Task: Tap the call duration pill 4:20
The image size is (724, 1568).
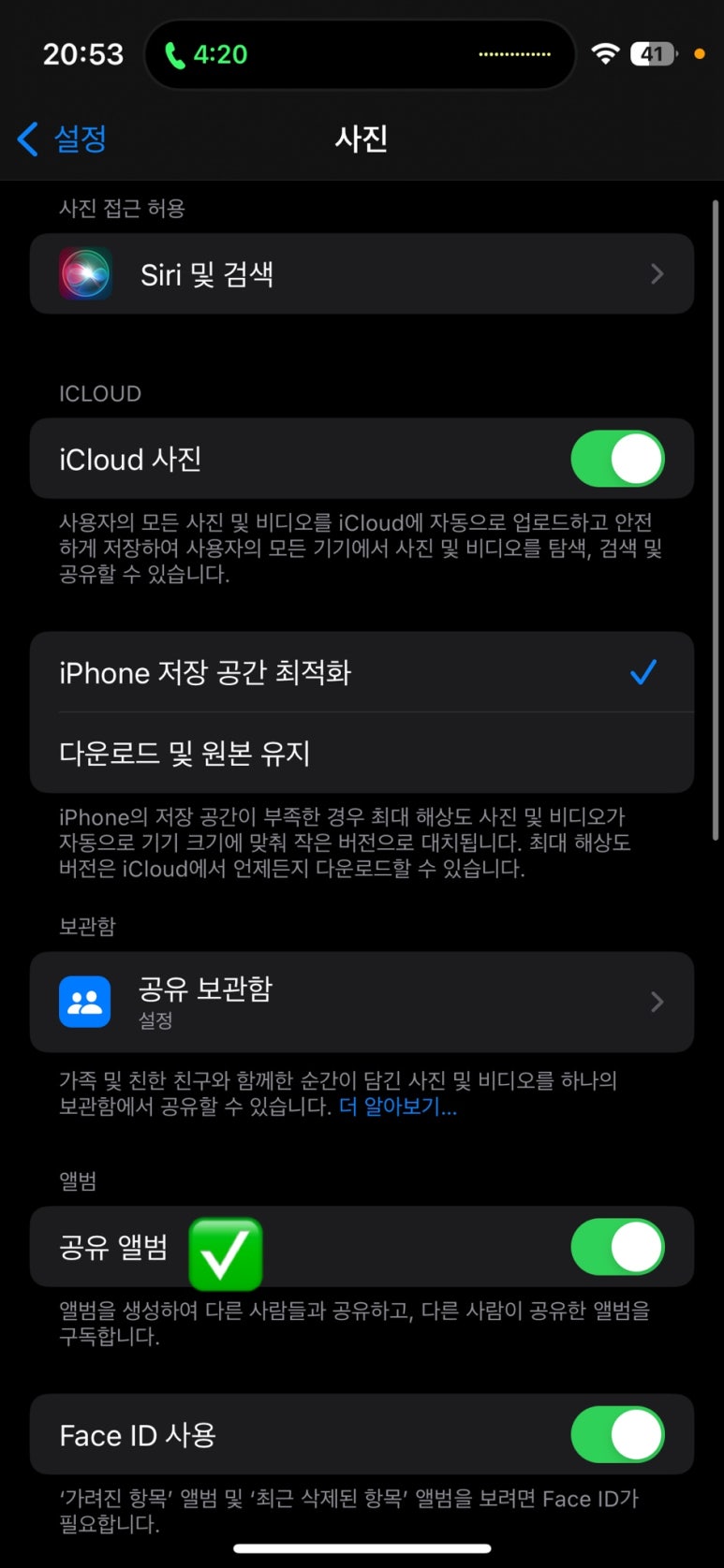Action: click(x=207, y=54)
